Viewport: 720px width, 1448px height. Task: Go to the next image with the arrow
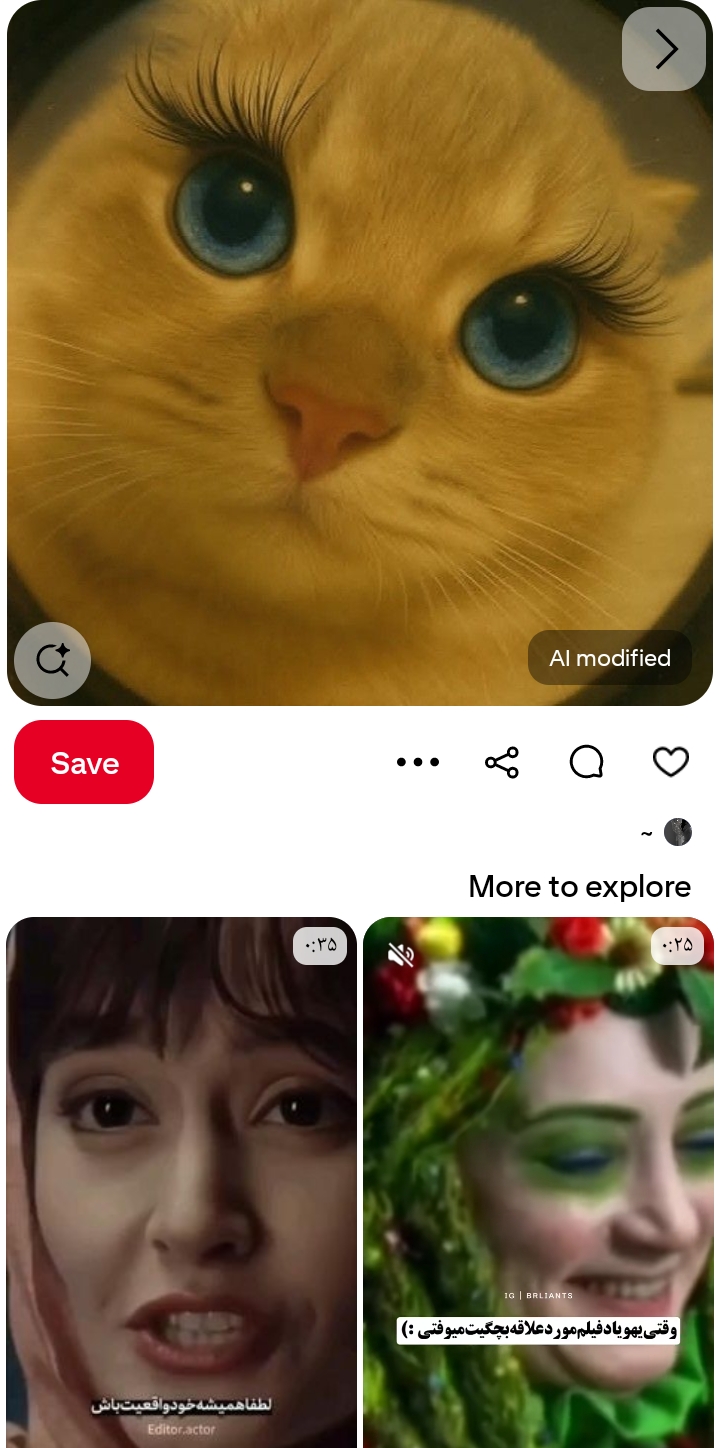[x=664, y=49]
